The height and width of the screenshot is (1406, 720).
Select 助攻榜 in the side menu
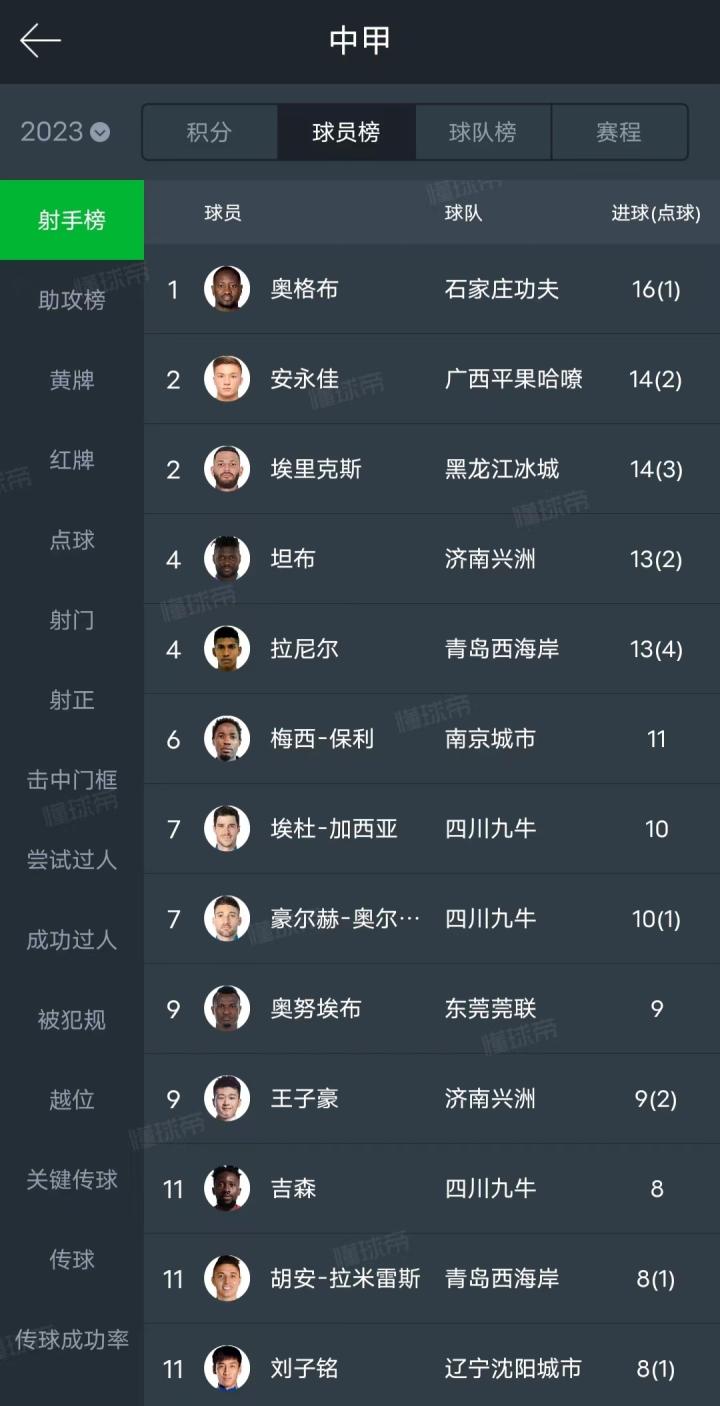click(x=72, y=300)
